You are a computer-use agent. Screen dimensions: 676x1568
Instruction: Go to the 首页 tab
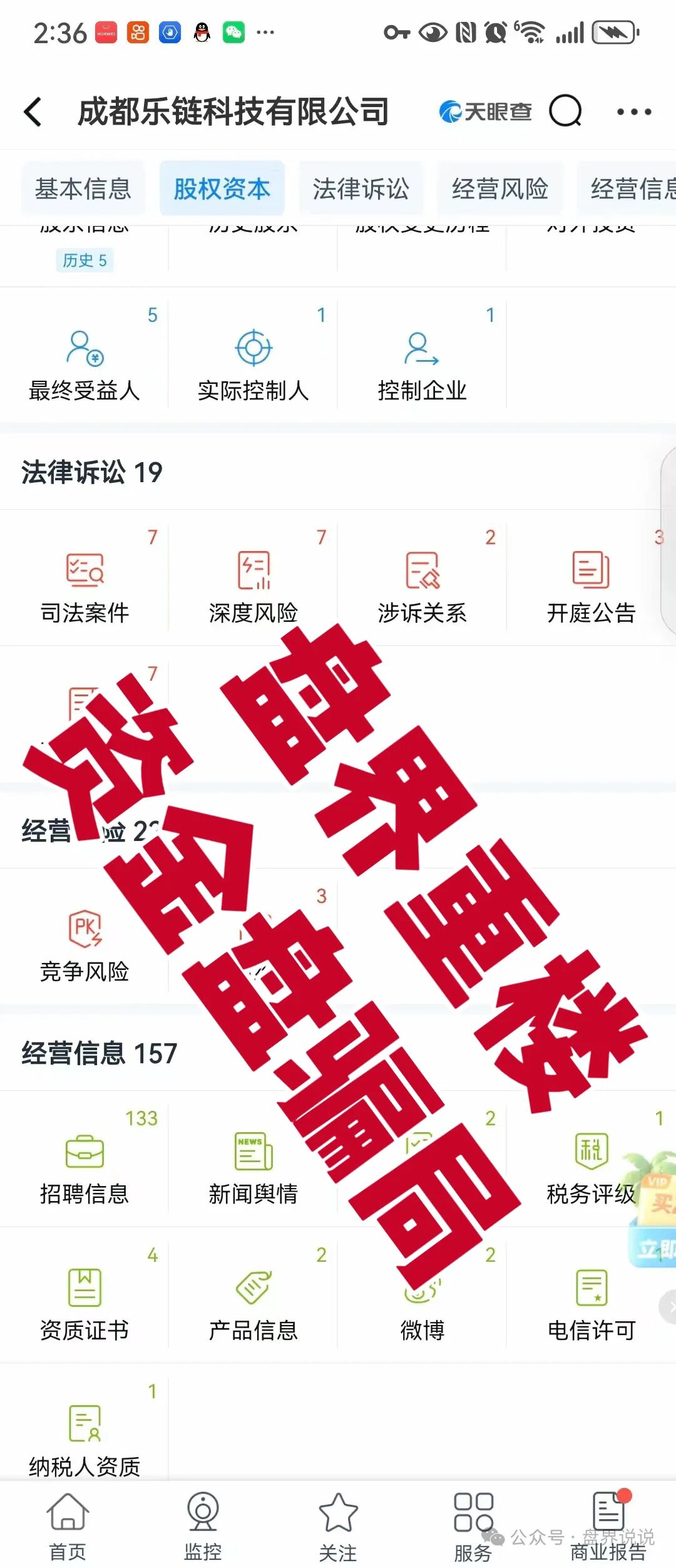click(x=68, y=1525)
